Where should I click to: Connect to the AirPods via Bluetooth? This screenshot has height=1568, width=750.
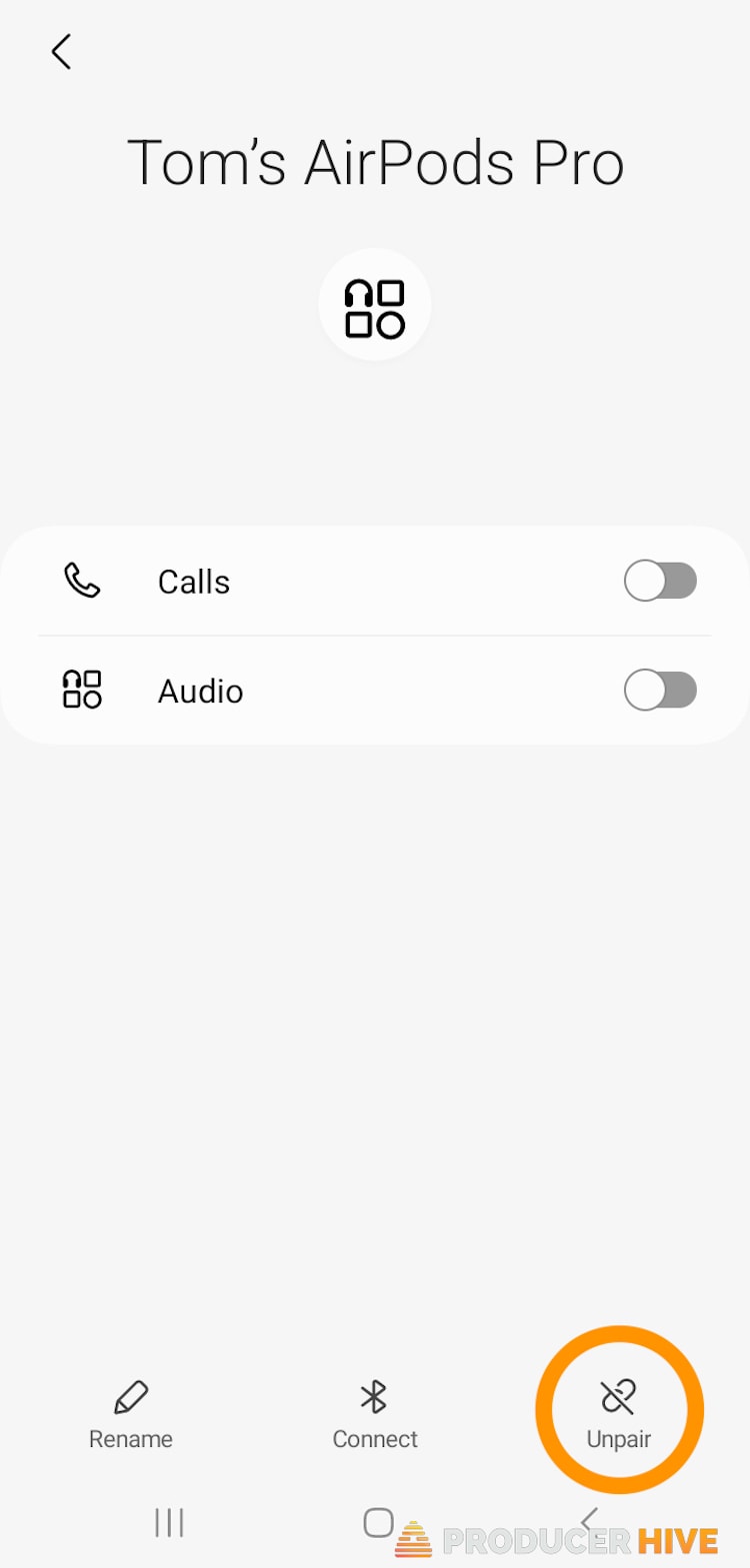[374, 1415]
